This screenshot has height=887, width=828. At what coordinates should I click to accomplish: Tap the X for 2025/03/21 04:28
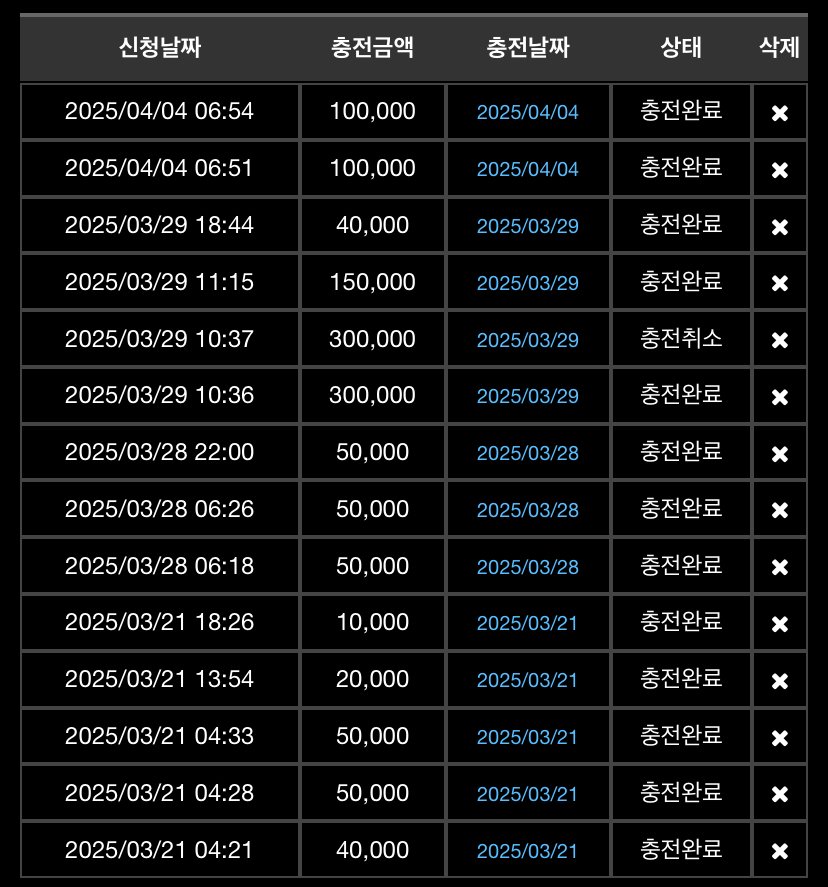pos(780,794)
